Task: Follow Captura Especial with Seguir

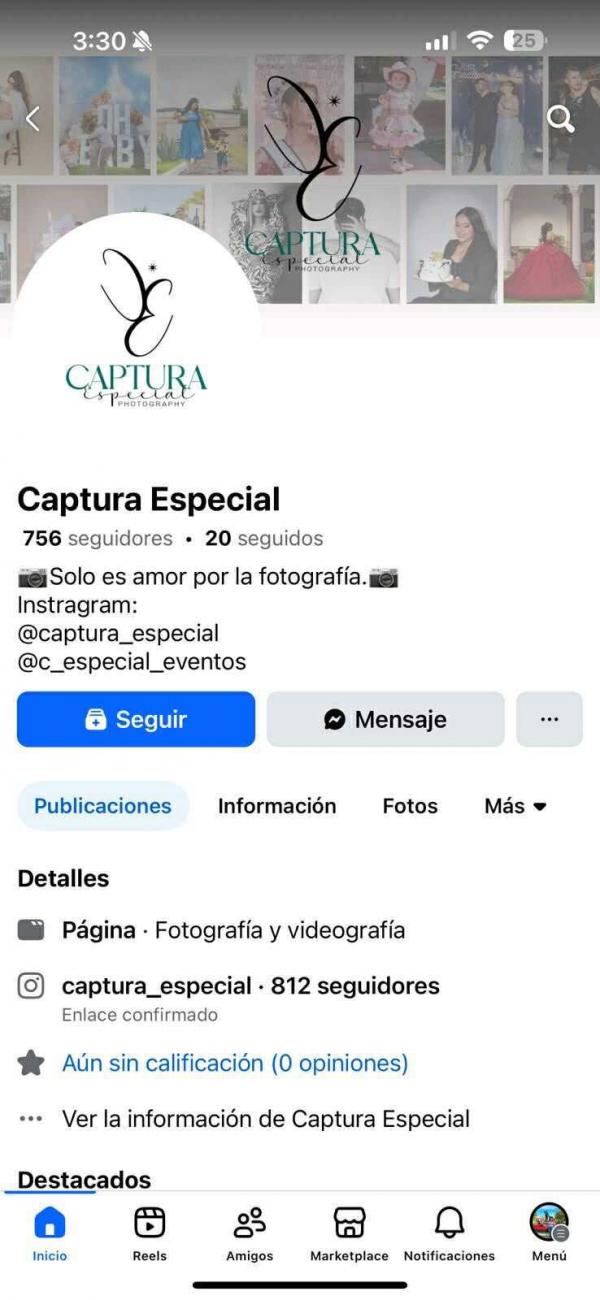Action: [136, 719]
